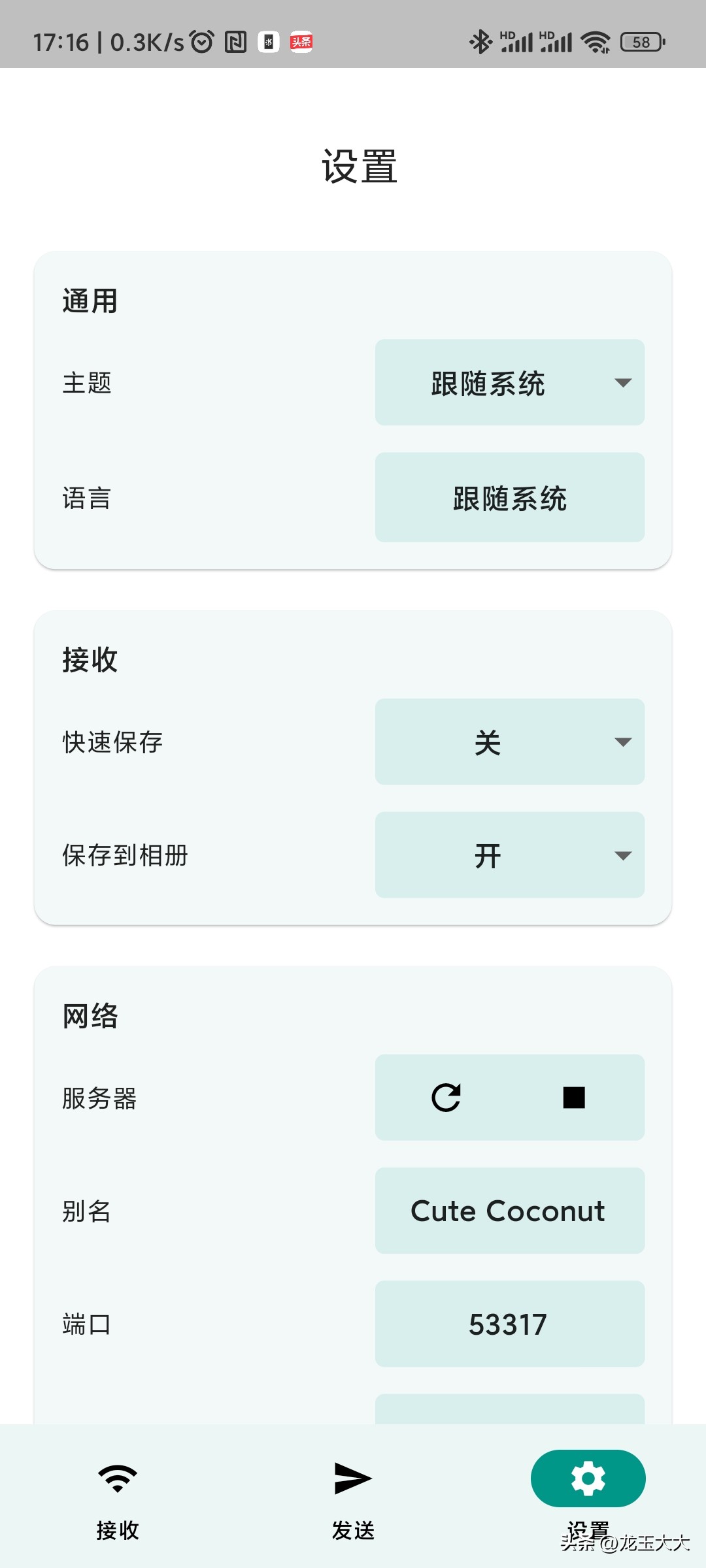This screenshot has height=1568, width=706.
Task: Switch to the 接收 tab
Action: tap(116, 1496)
